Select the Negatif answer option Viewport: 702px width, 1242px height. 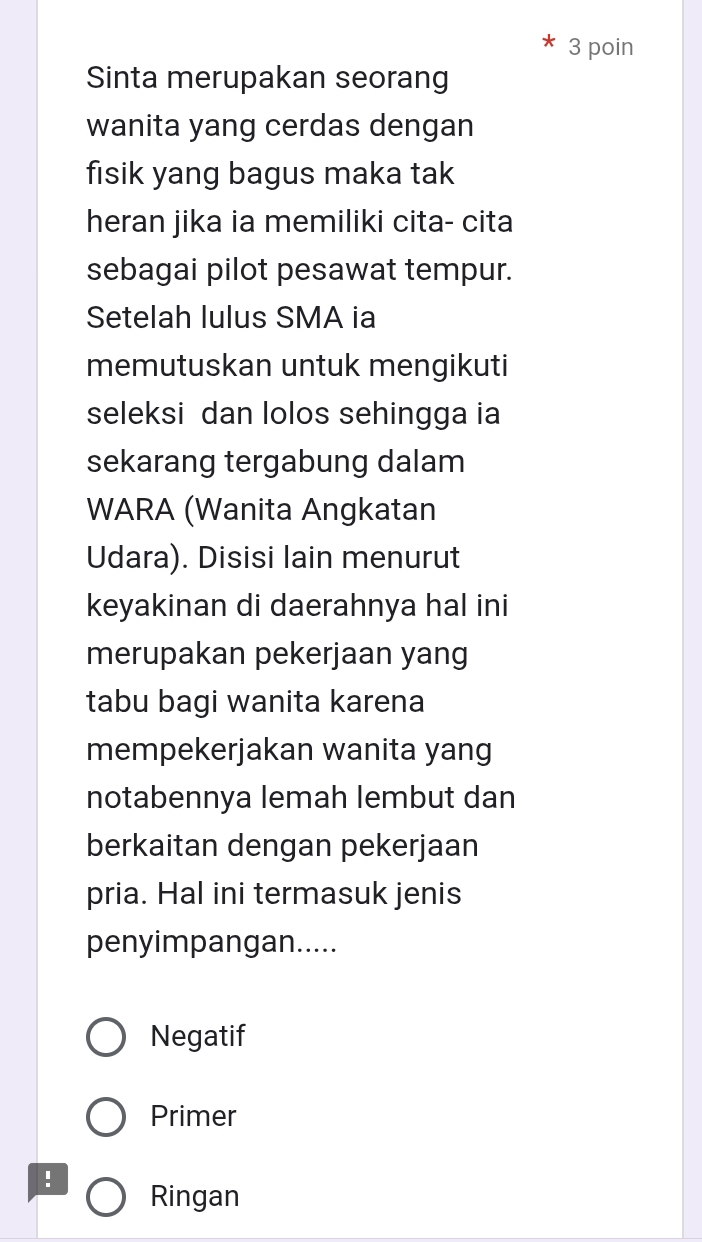pos(106,1037)
